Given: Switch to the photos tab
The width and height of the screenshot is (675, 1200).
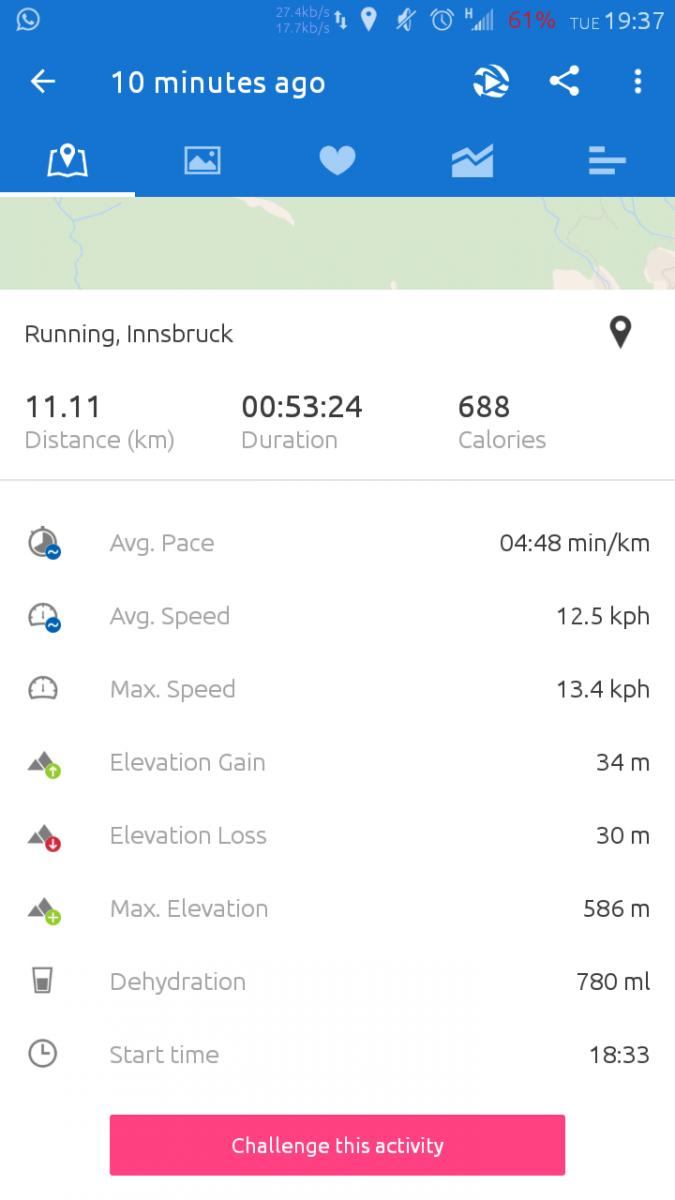Looking at the screenshot, I should [202, 160].
